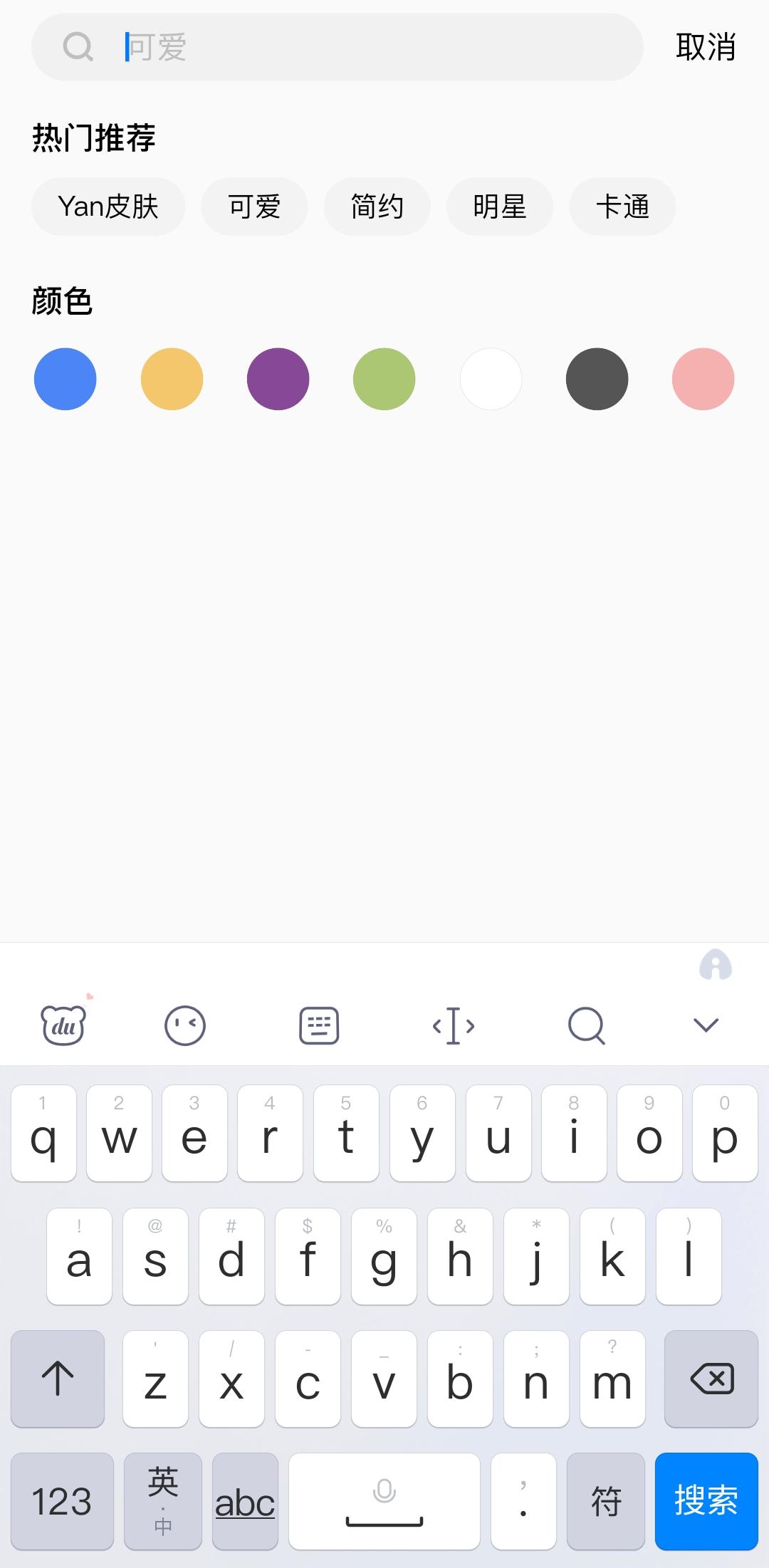Cancel the search with 取消
Image resolution: width=769 pixels, height=1568 pixels.
coord(705,47)
